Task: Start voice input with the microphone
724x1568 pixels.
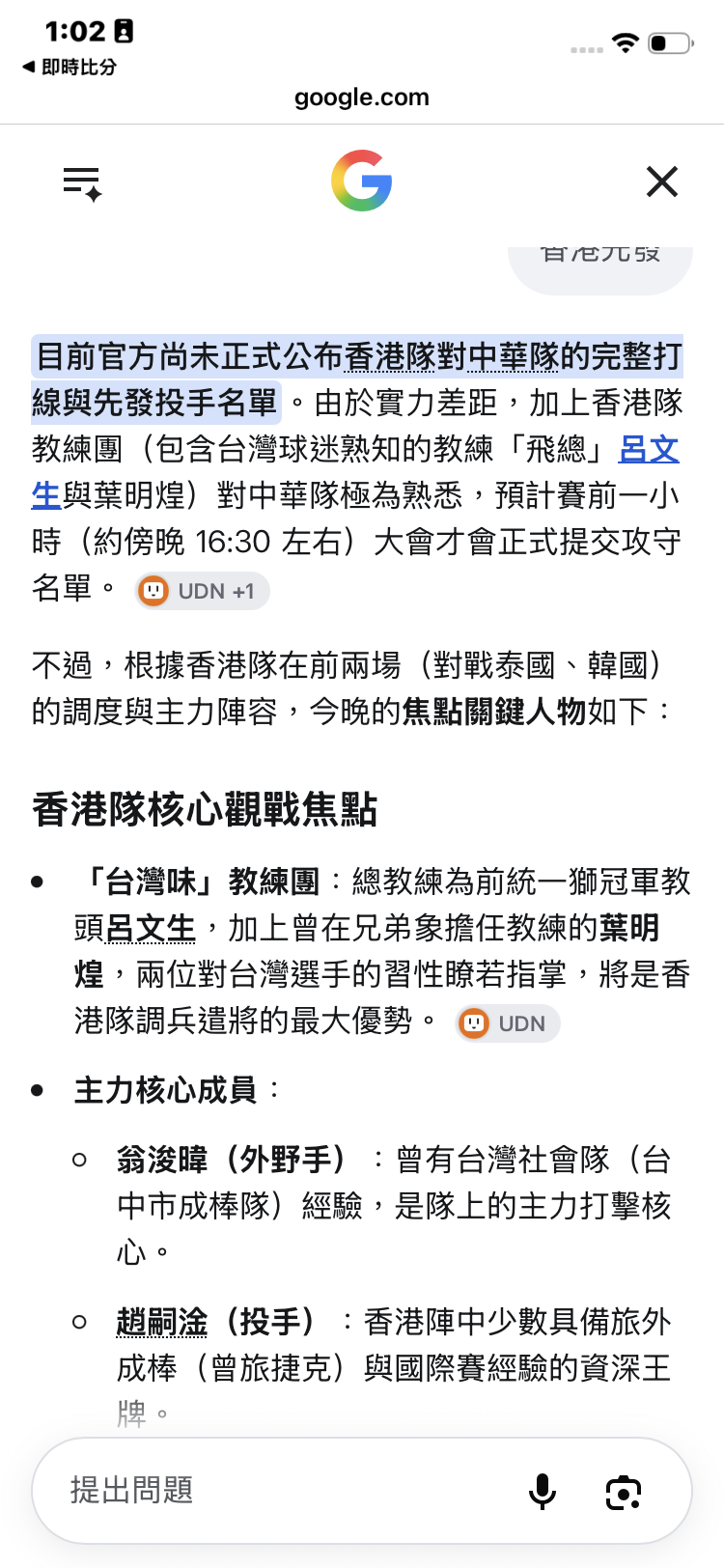Action: [x=543, y=1491]
